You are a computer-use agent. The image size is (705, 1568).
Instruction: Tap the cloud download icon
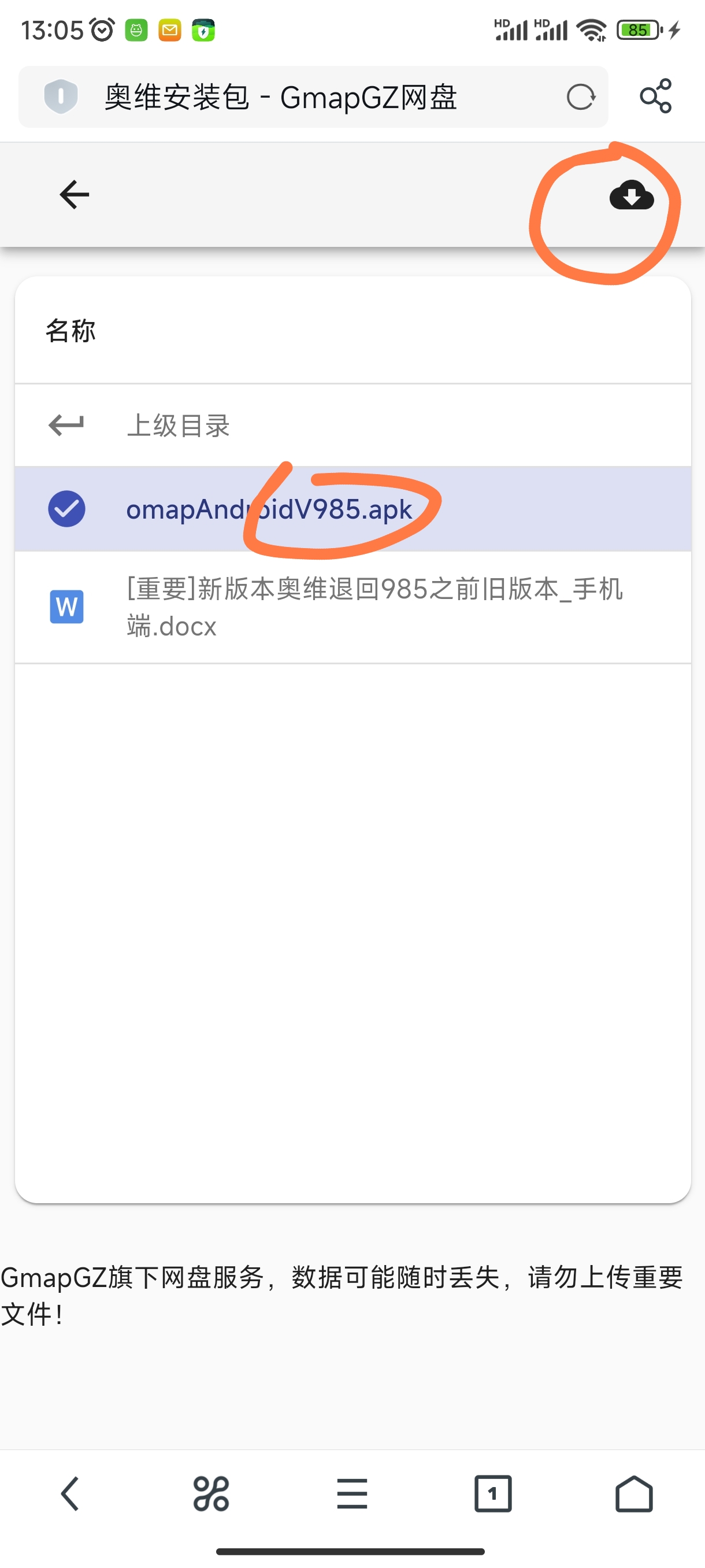[632, 195]
